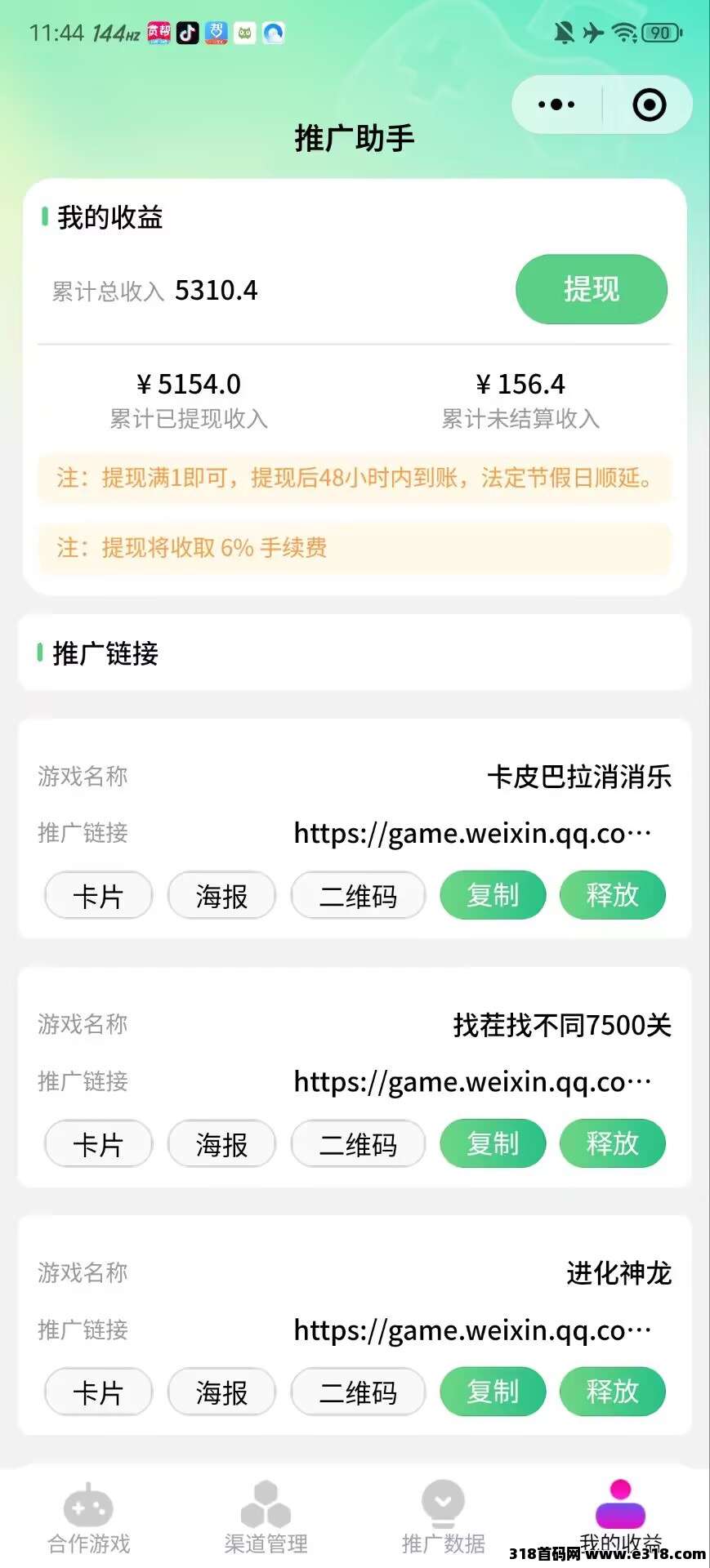Screen dimensions: 710x1568
Task: Open 海报 for 进化神龙
Action: [221, 1392]
